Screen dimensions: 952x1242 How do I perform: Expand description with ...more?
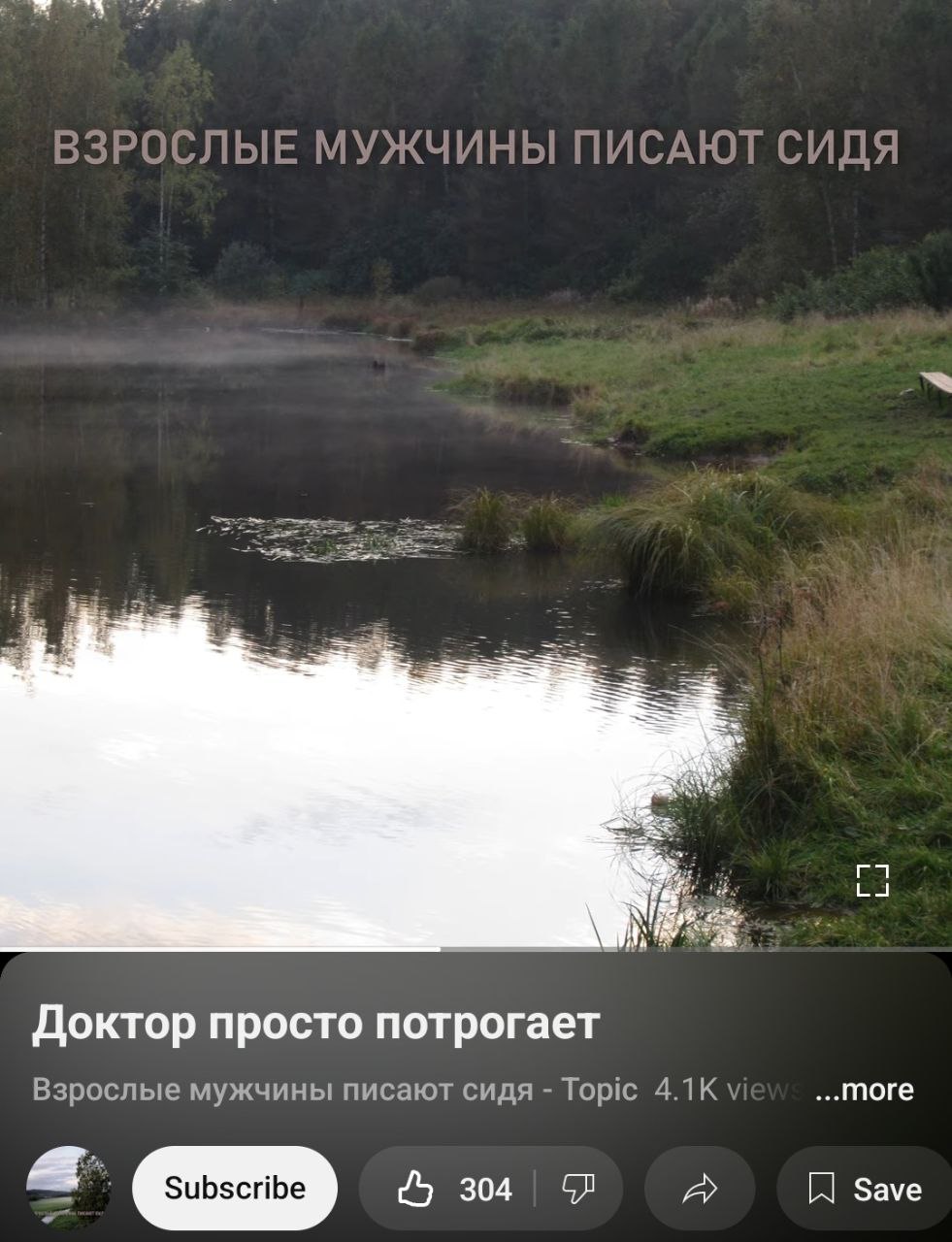tap(864, 1090)
